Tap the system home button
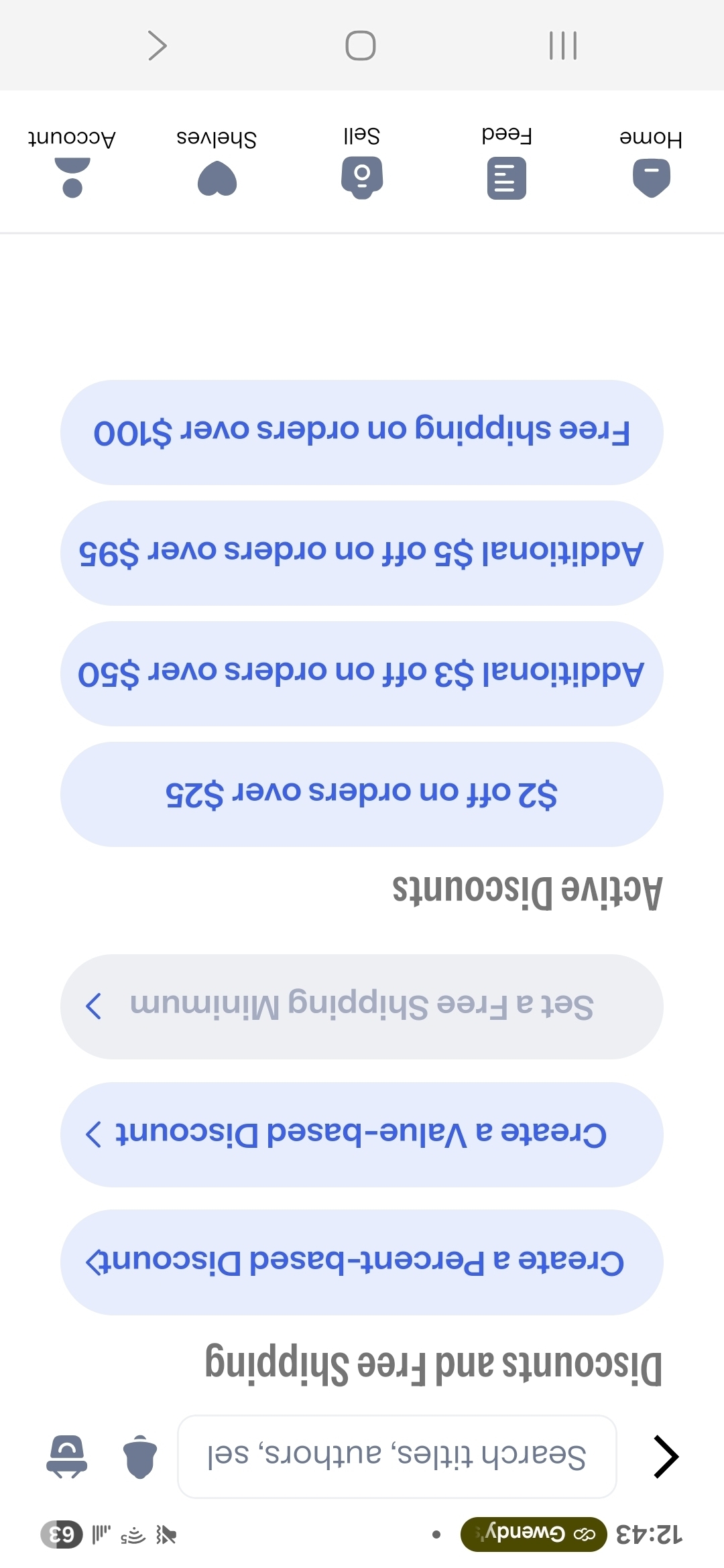This screenshot has width=724, height=1568. click(361, 46)
